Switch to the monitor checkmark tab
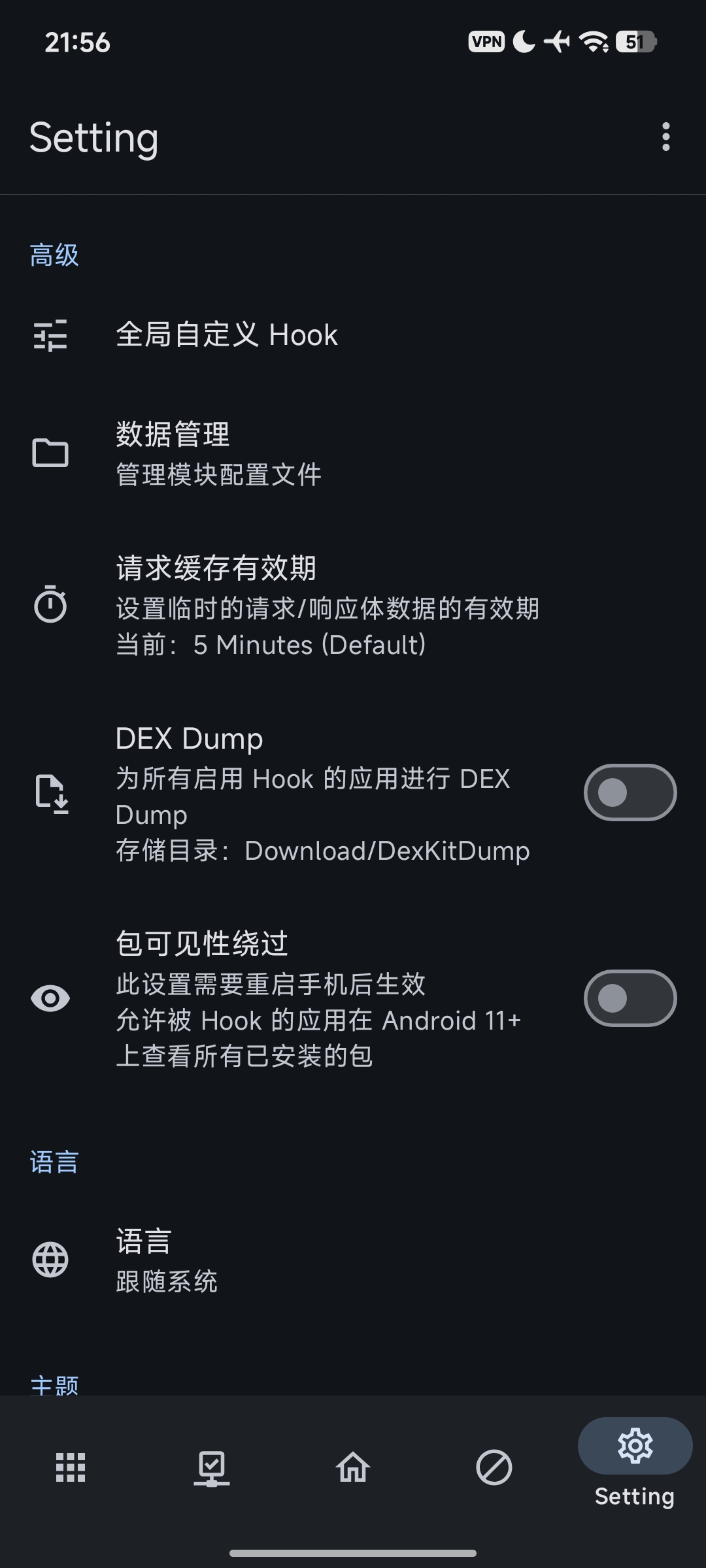The width and height of the screenshot is (706, 1568). [x=212, y=1467]
